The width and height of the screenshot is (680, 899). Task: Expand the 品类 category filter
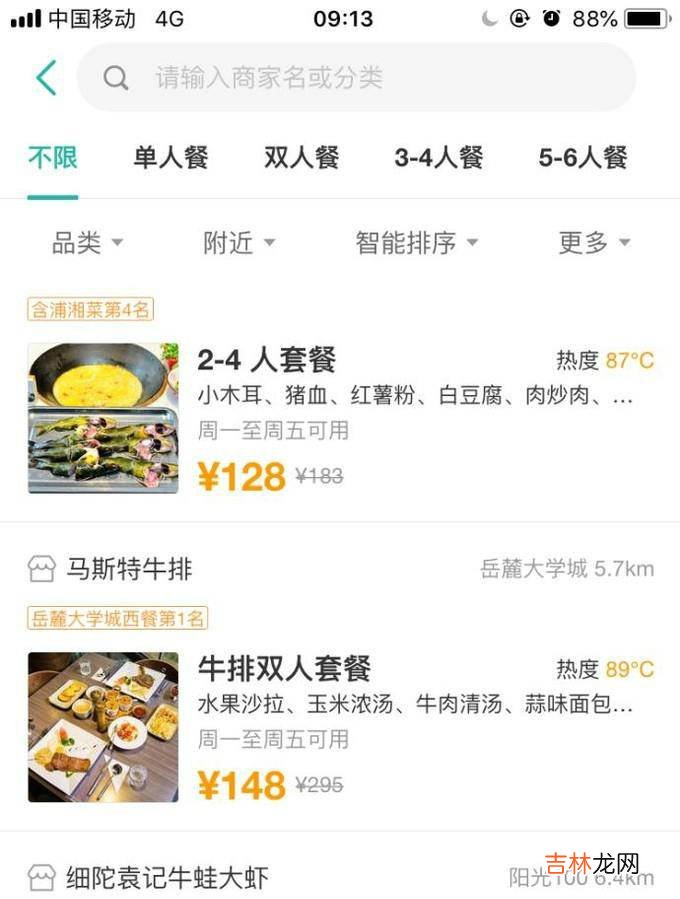pos(87,242)
